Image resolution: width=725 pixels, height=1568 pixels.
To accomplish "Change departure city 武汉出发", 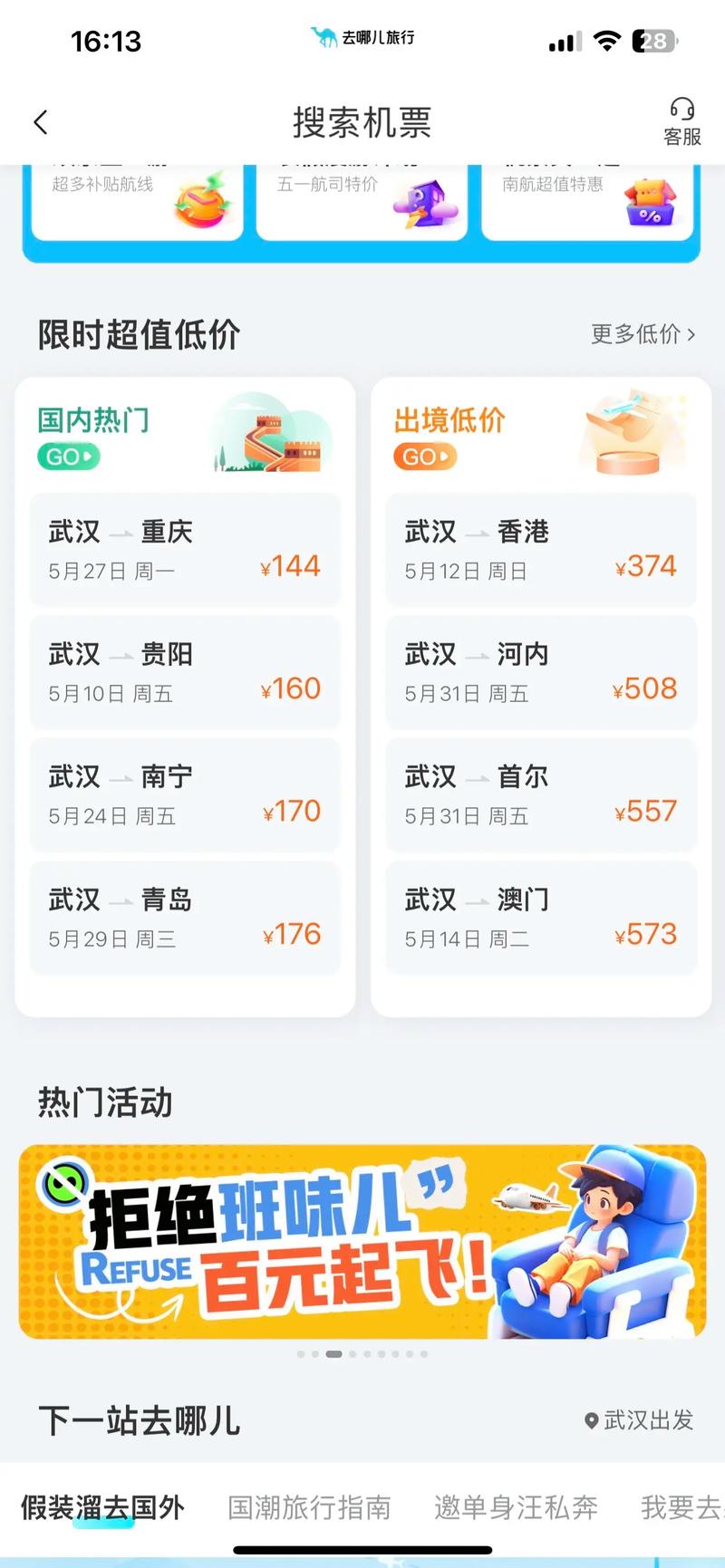I will pos(640,1420).
